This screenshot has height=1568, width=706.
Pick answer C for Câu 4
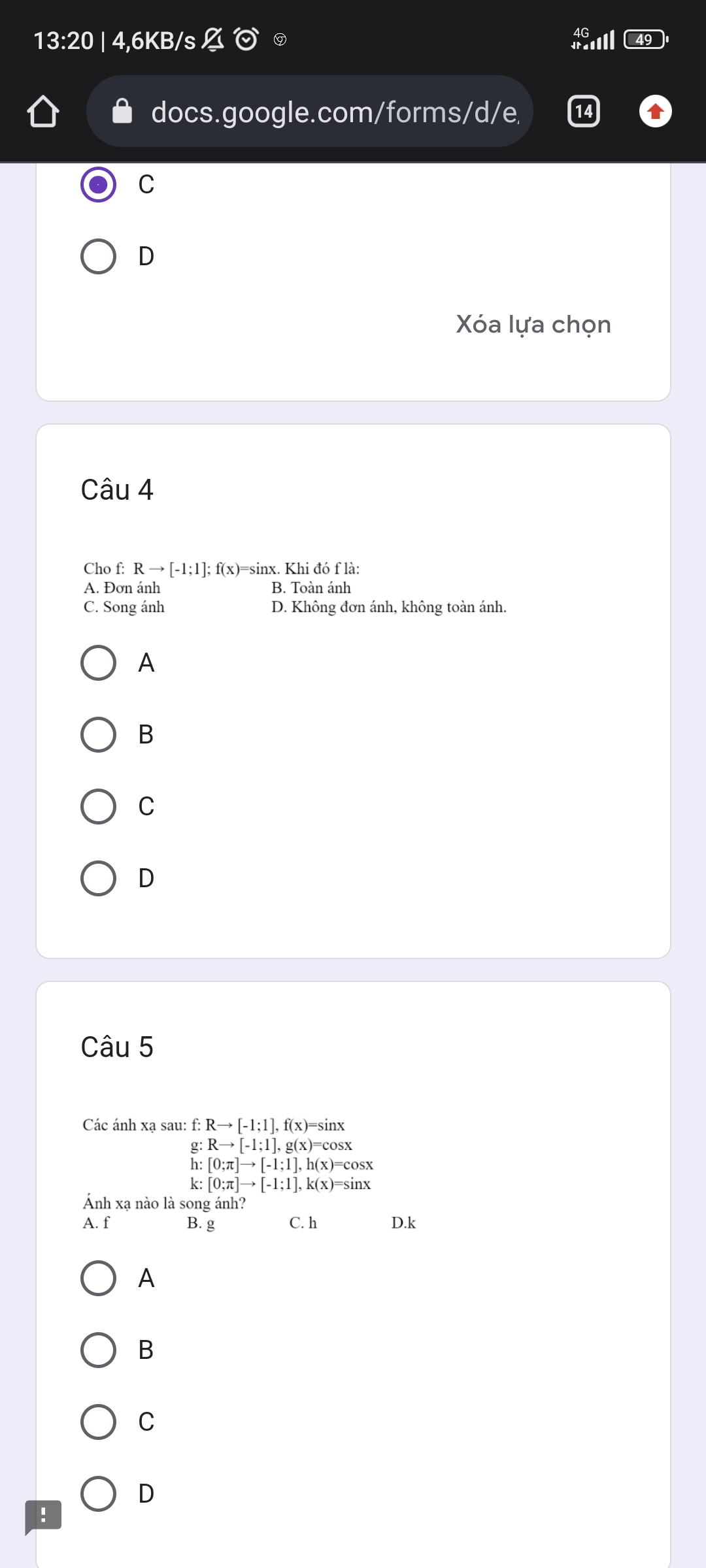click(x=99, y=807)
